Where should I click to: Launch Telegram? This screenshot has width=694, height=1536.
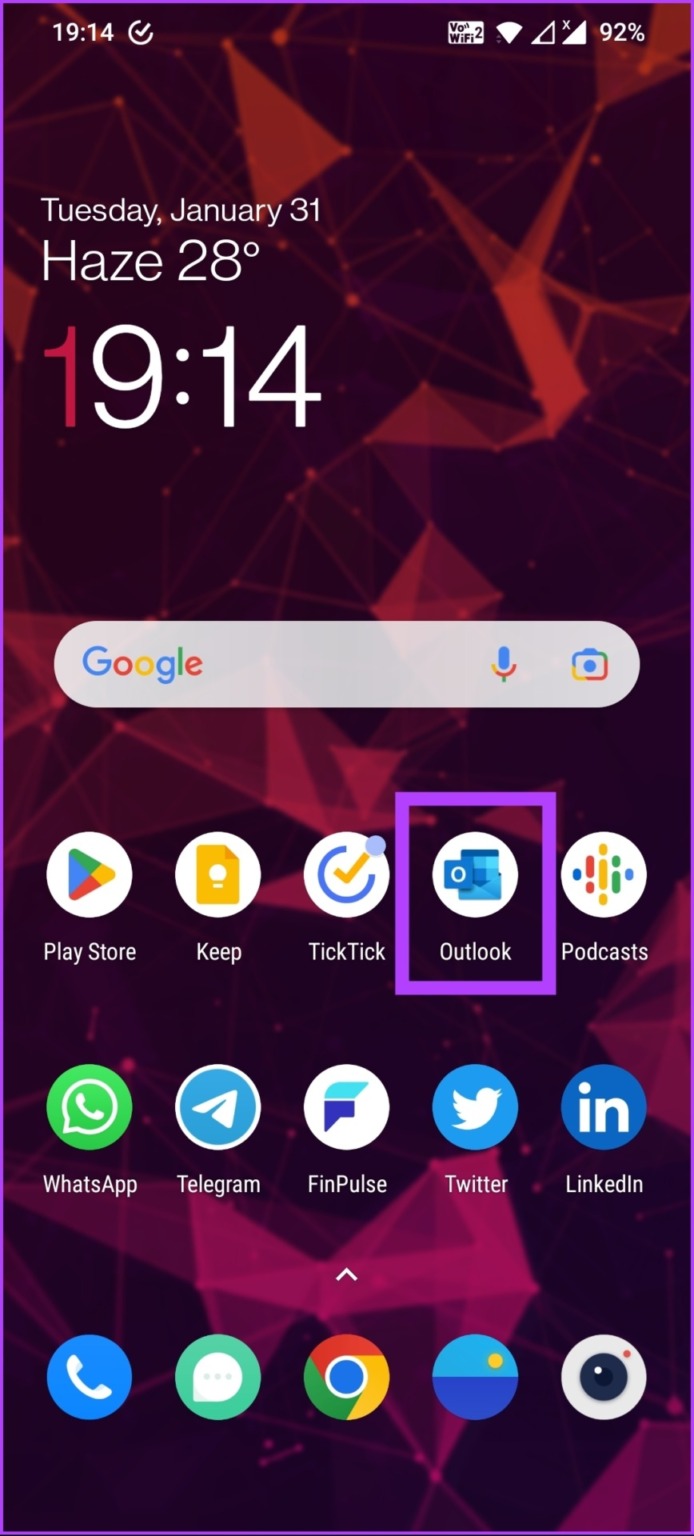pos(218,1107)
